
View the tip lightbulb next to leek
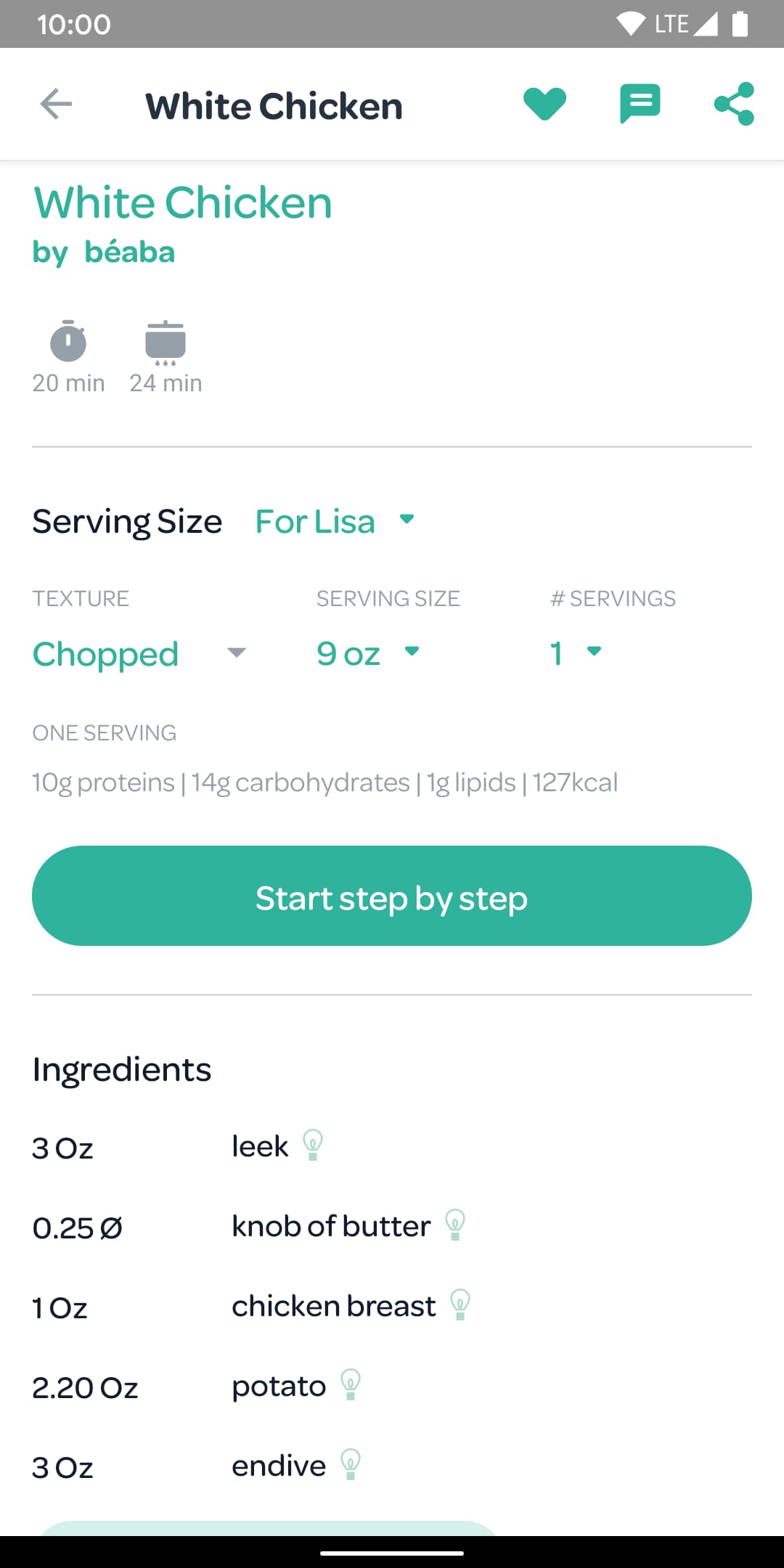tap(312, 1144)
